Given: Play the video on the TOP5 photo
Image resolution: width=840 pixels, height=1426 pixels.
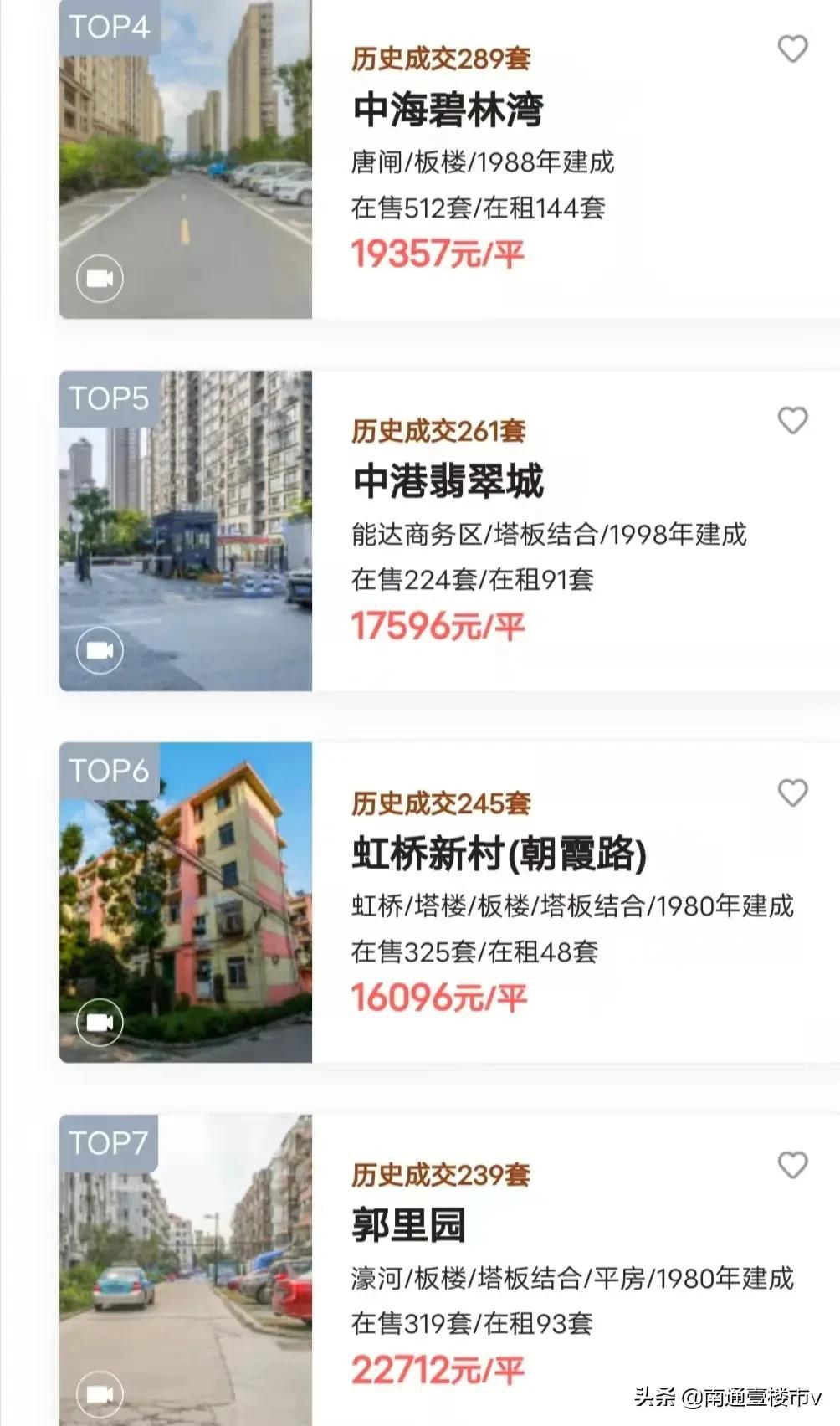Looking at the screenshot, I should click(x=100, y=650).
